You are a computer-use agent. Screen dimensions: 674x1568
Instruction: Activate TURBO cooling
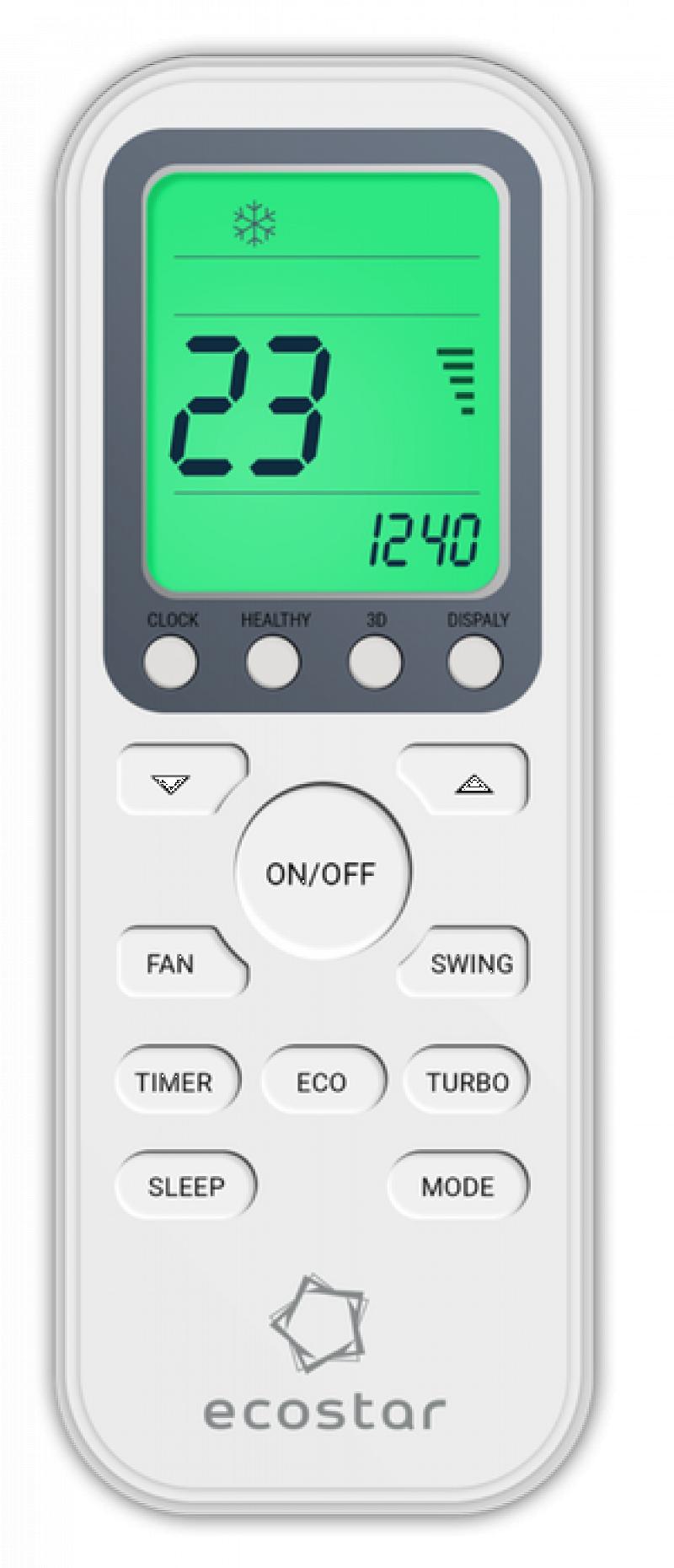tap(467, 1082)
